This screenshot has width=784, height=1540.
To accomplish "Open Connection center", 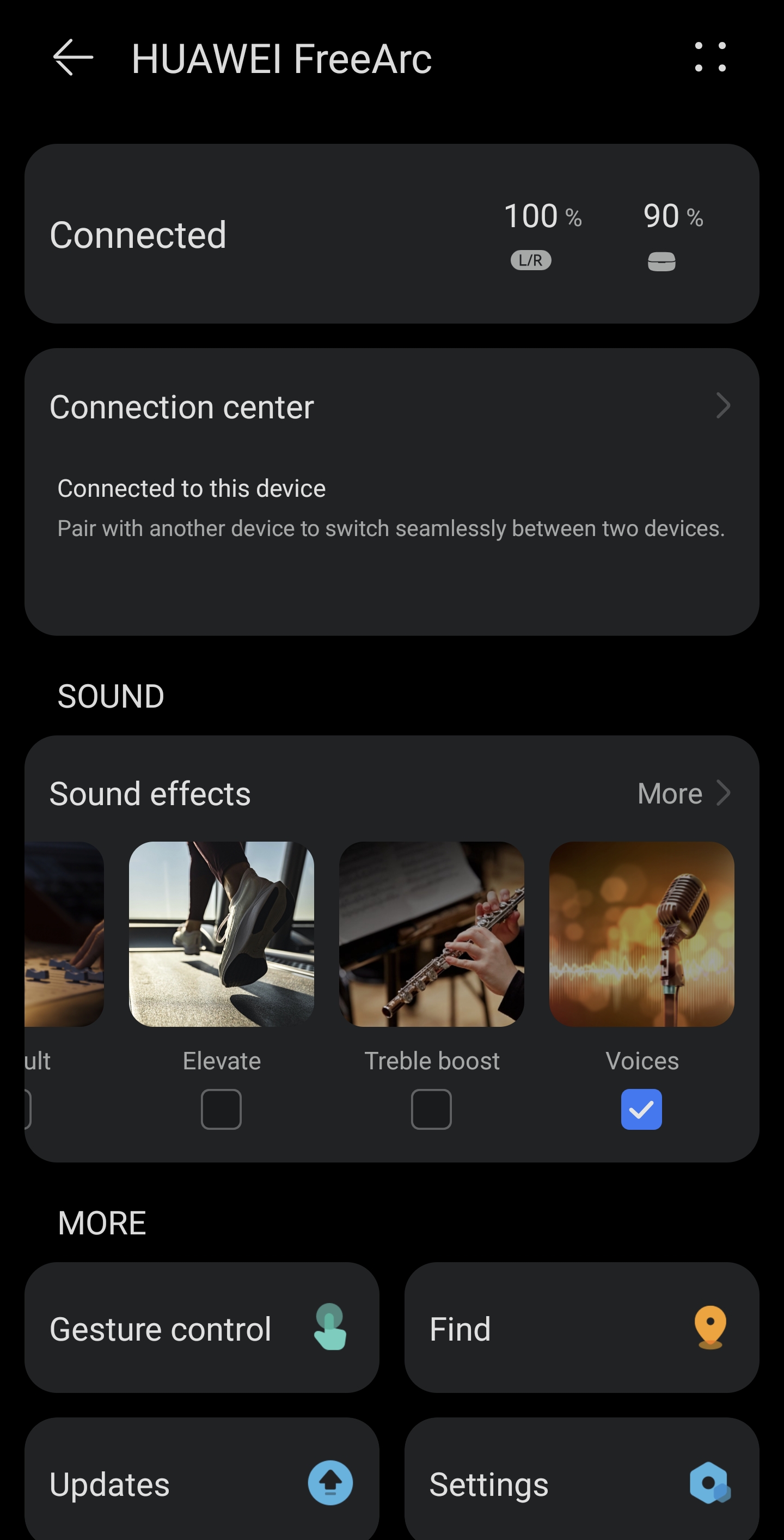I will click(x=391, y=407).
